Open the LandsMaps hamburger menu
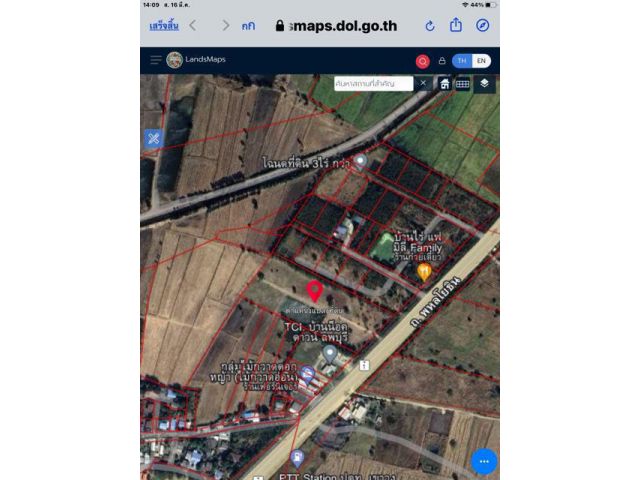Viewport: 640px width, 480px height. coord(155,60)
